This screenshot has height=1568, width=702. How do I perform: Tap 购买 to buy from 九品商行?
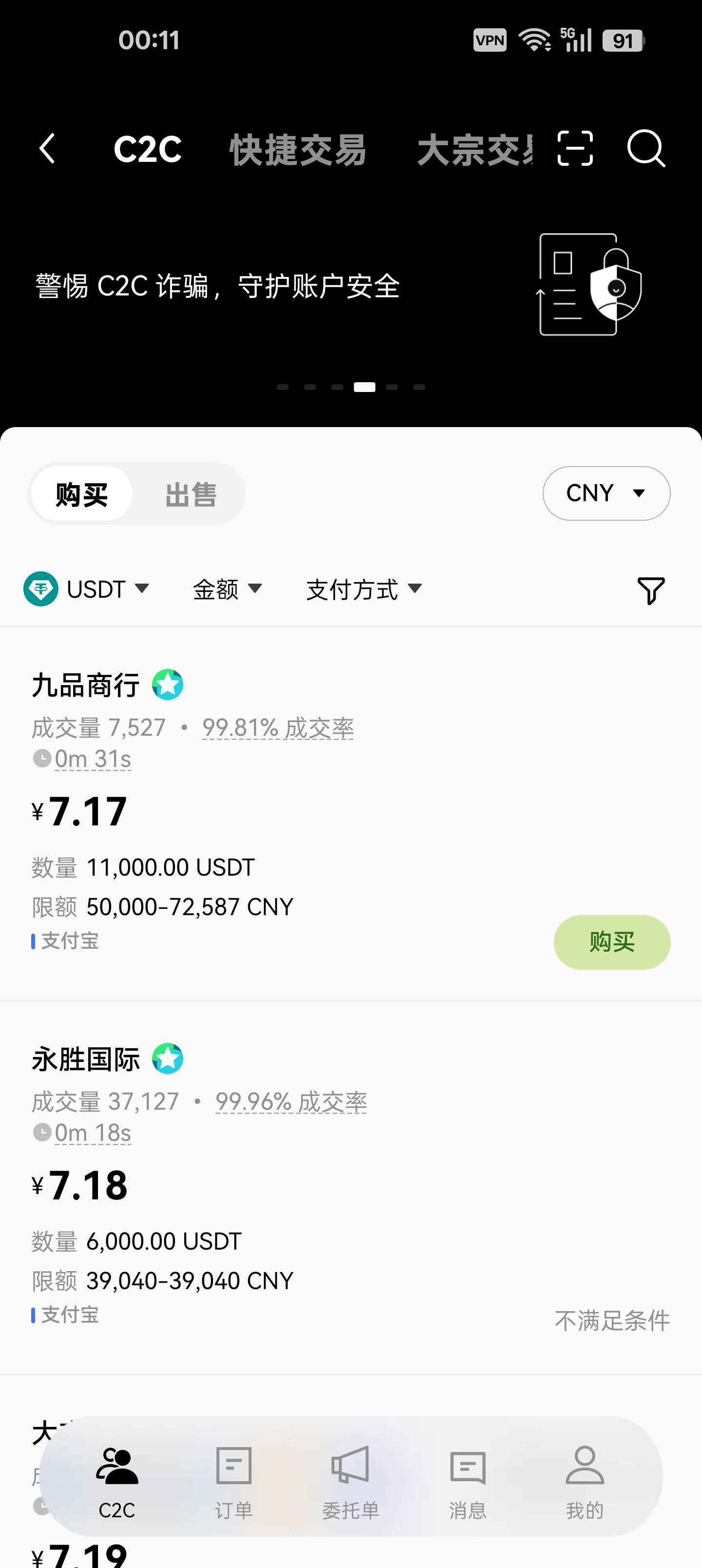coord(611,941)
